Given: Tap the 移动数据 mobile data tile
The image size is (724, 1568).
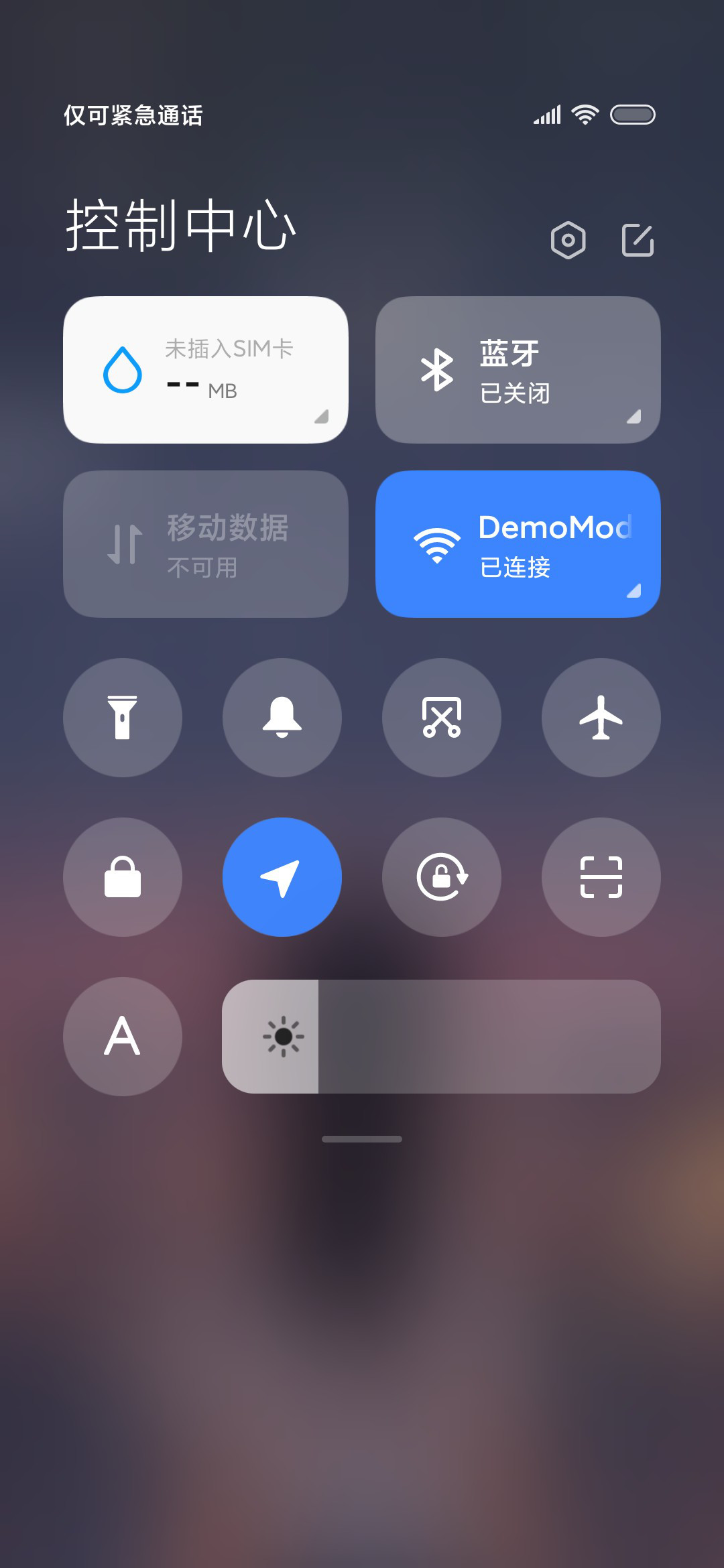Looking at the screenshot, I should click(x=206, y=544).
